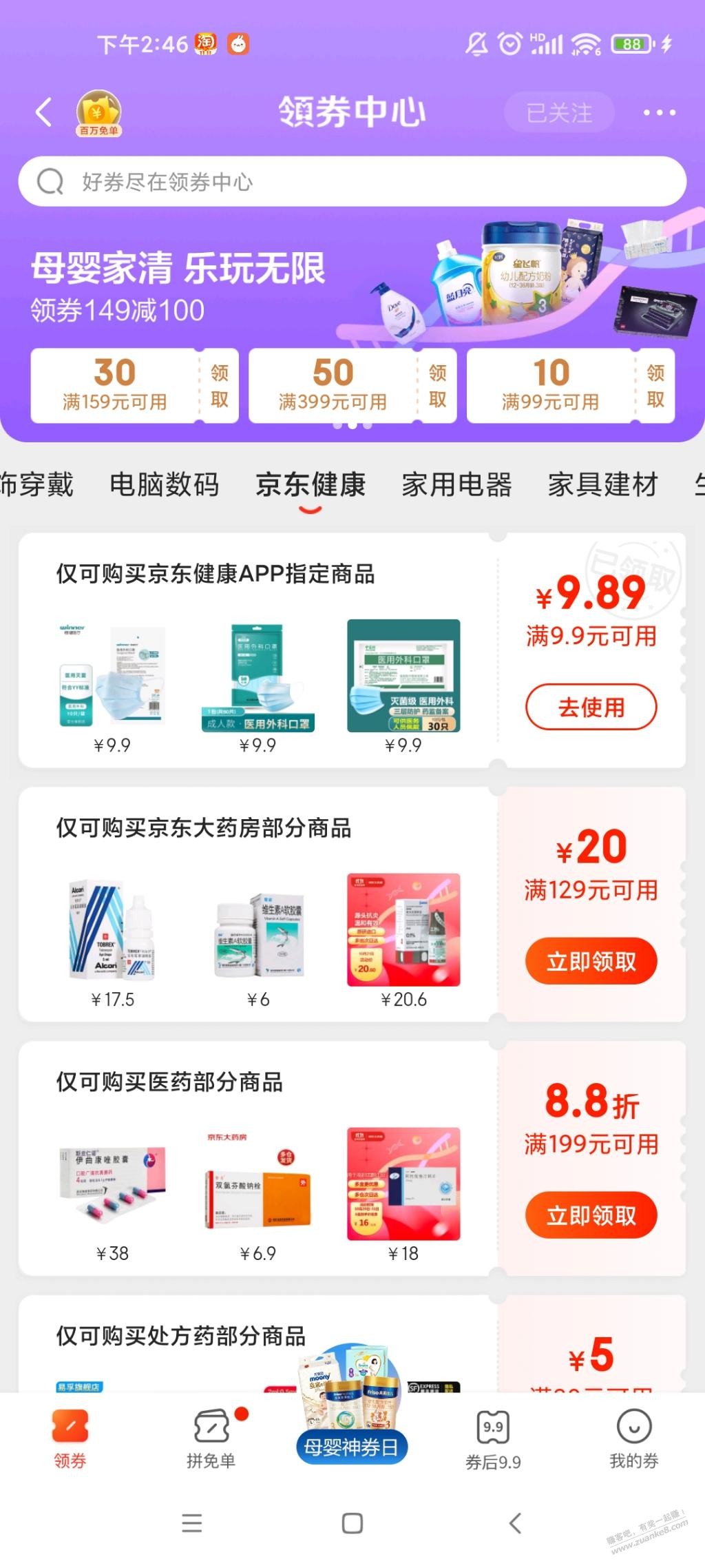Image resolution: width=705 pixels, height=1568 pixels.
Task: Tap 立即领取 on the ¥20 coupon
Action: pyautogui.click(x=591, y=961)
